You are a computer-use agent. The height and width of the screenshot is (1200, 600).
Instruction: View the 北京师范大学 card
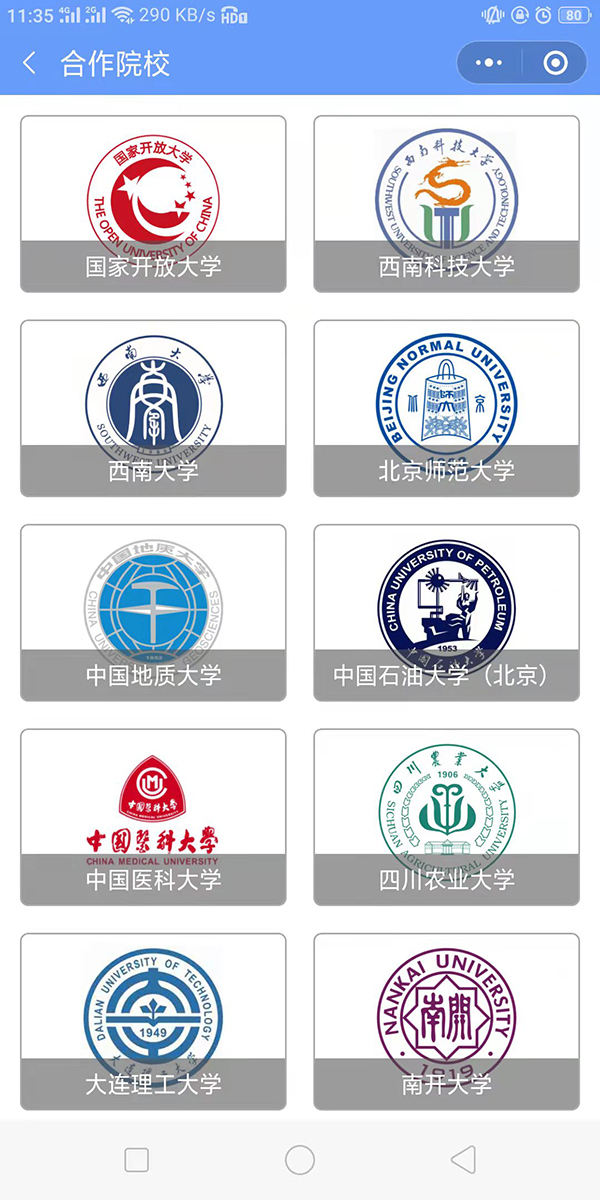click(446, 408)
